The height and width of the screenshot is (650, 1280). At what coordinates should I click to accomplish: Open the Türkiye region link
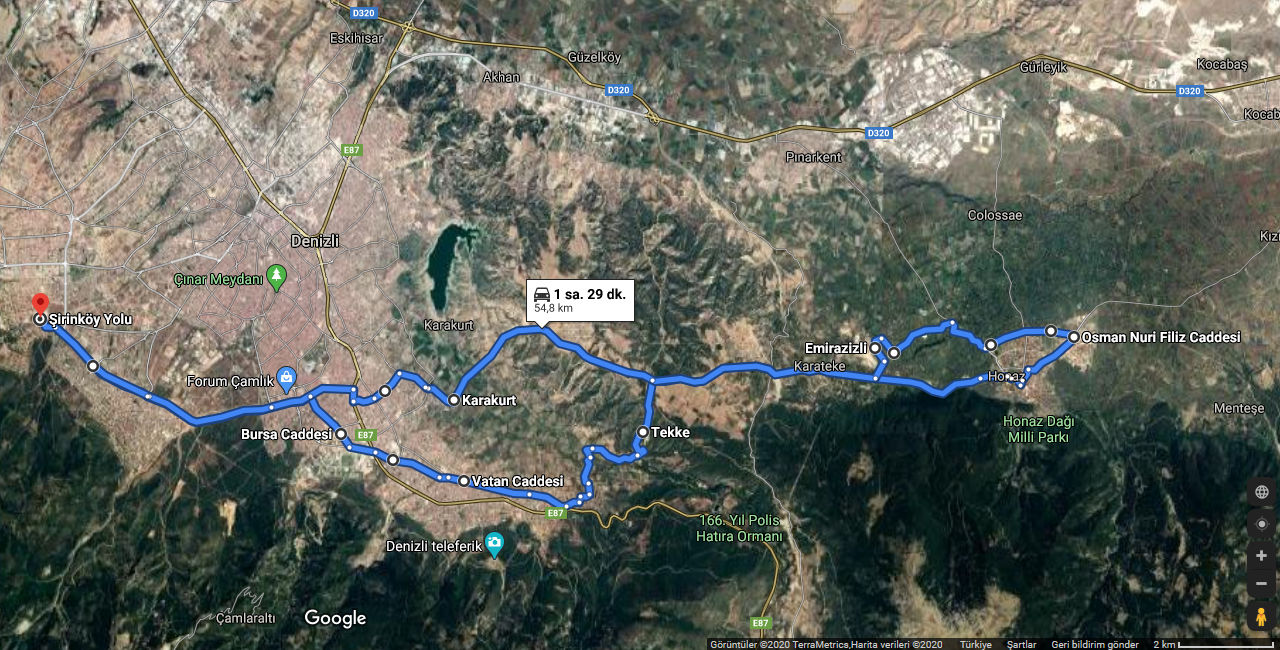(x=975, y=645)
